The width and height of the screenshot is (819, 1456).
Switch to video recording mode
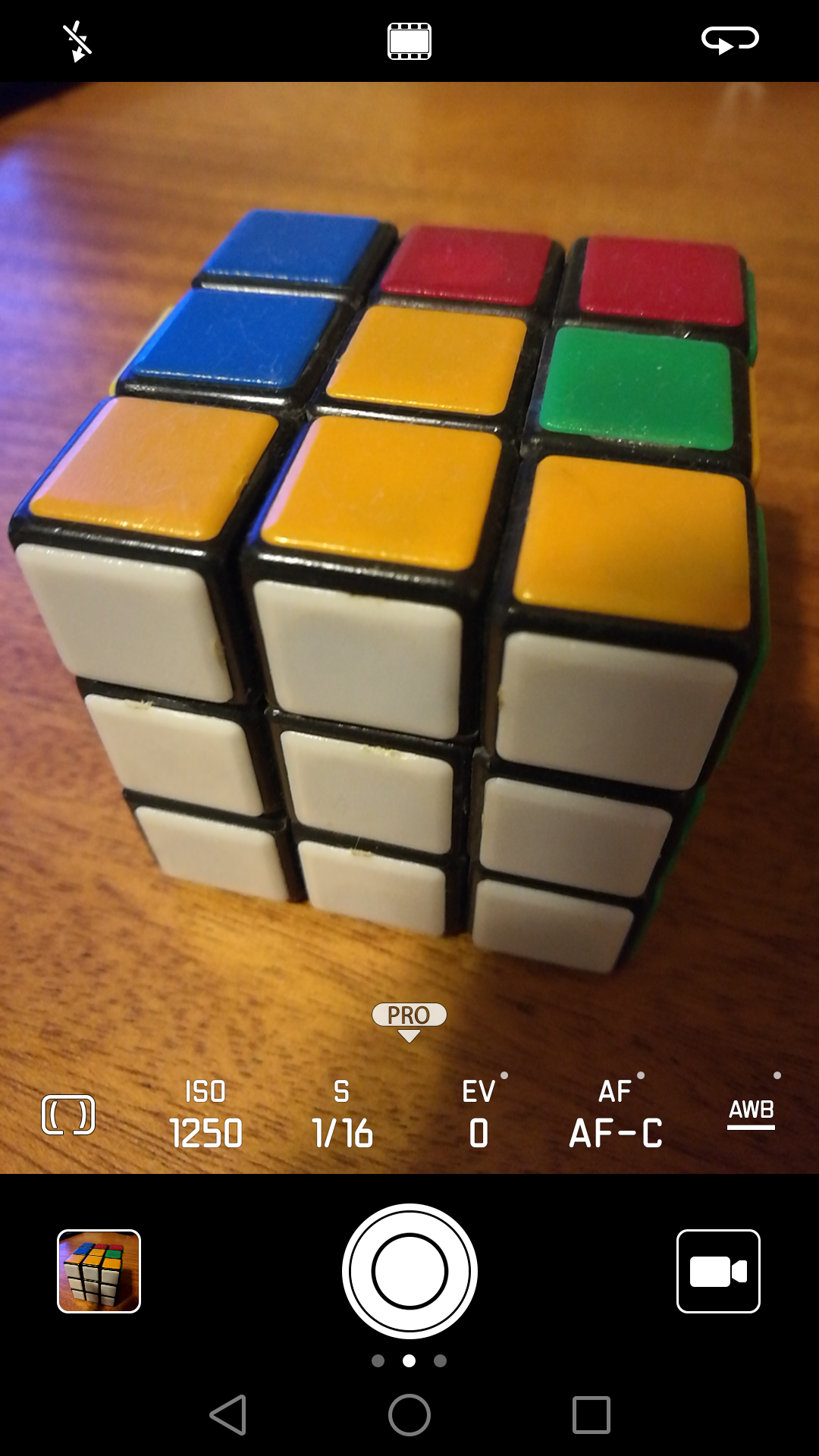tap(718, 1271)
